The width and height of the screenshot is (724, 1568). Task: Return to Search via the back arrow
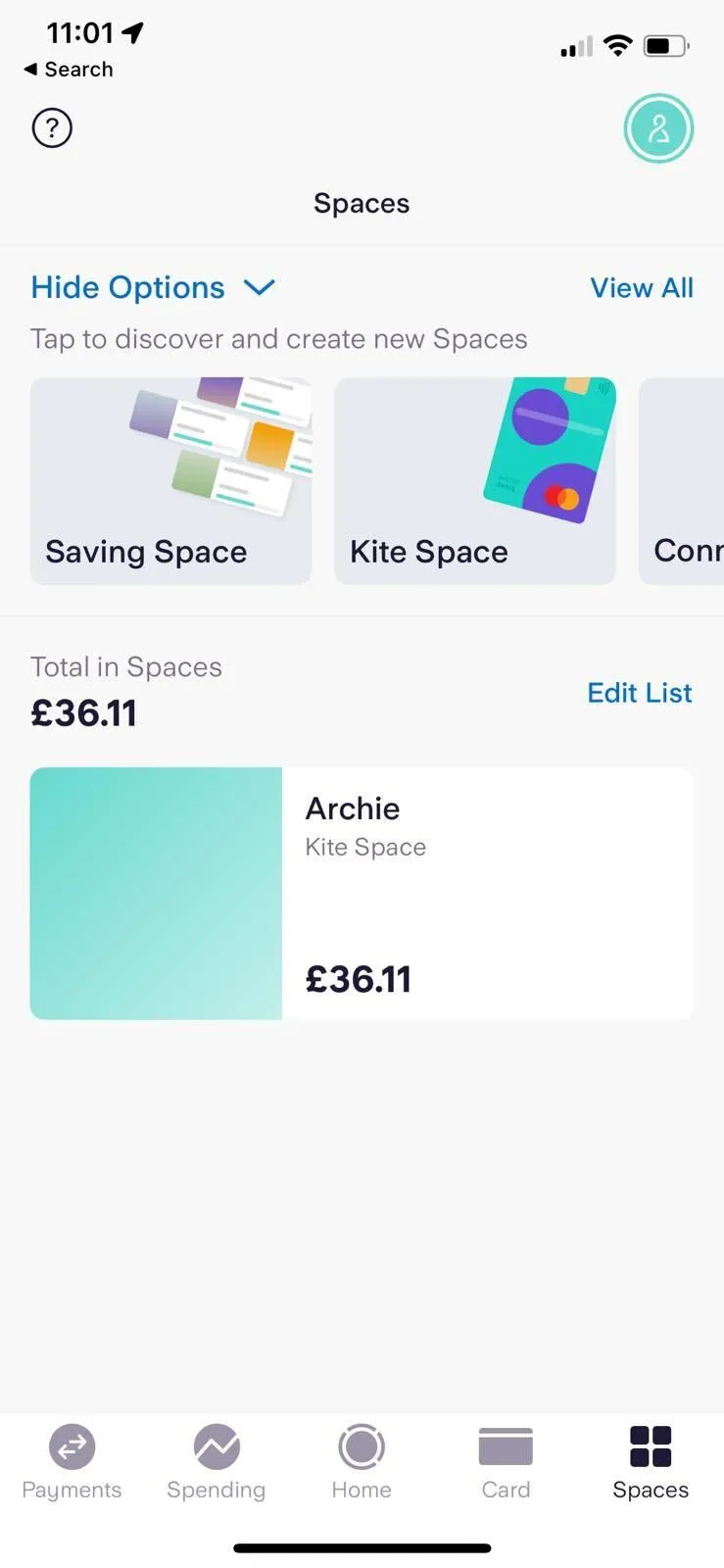click(68, 70)
